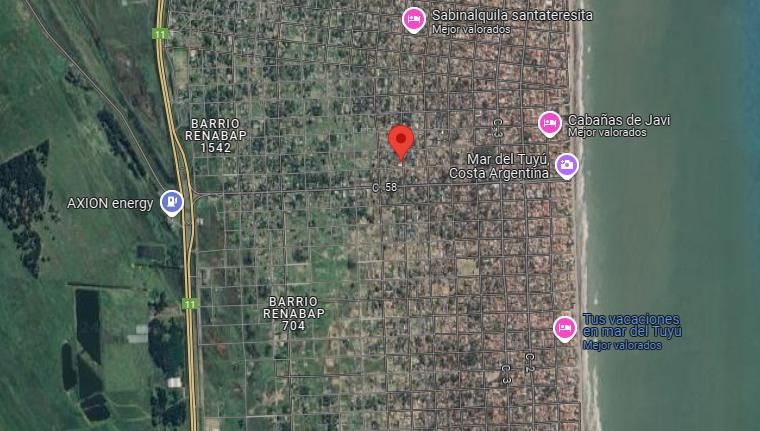Tap the AXION energy gas station pin

[171, 202]
